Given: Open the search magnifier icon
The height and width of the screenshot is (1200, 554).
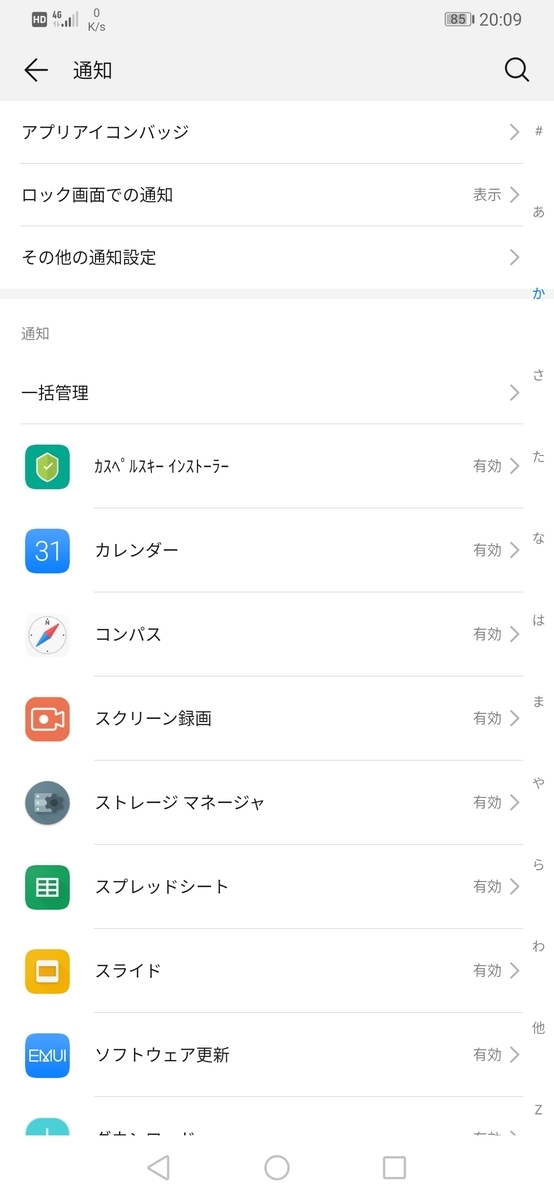Looking at the screenshot, I should (x=516, y=70).
